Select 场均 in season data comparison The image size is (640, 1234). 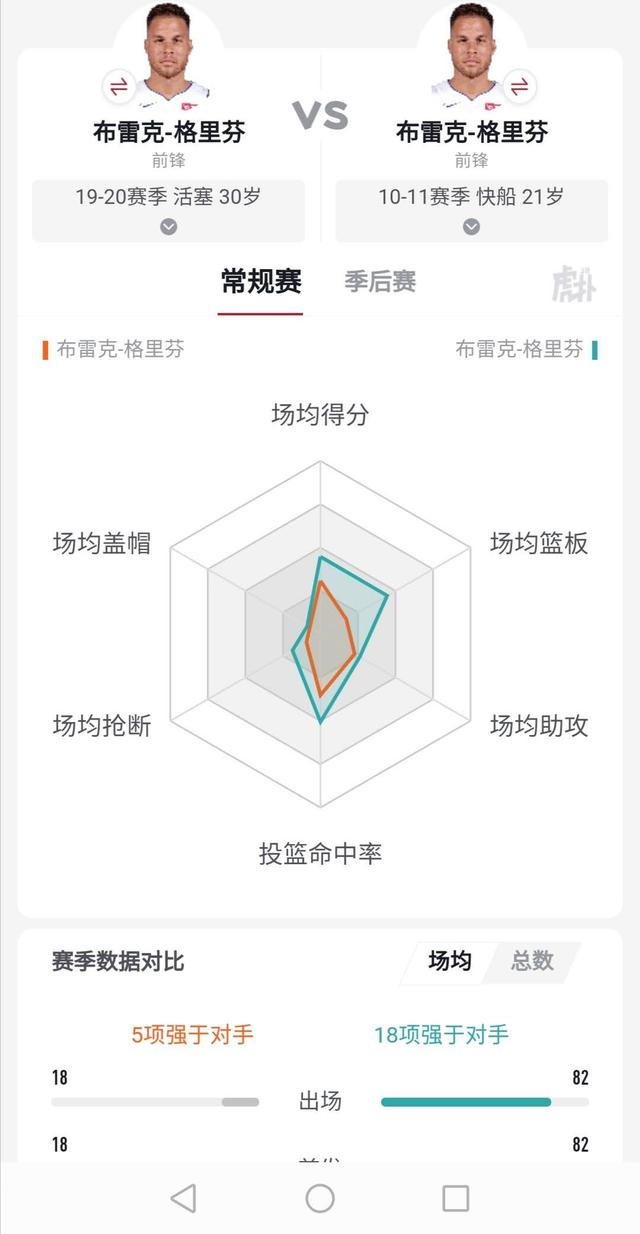point(449,961)
